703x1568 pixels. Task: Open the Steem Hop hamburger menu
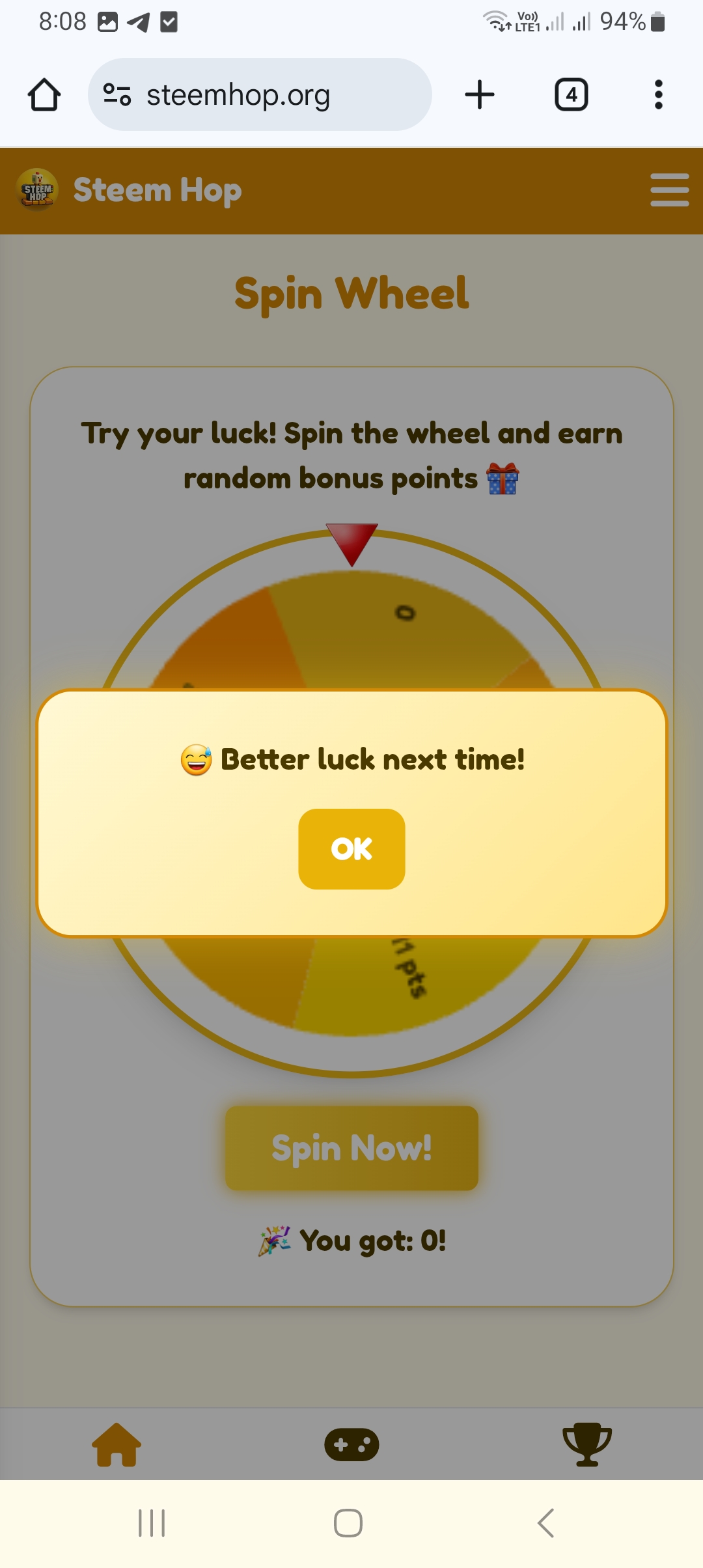click(x=669, y=190)
